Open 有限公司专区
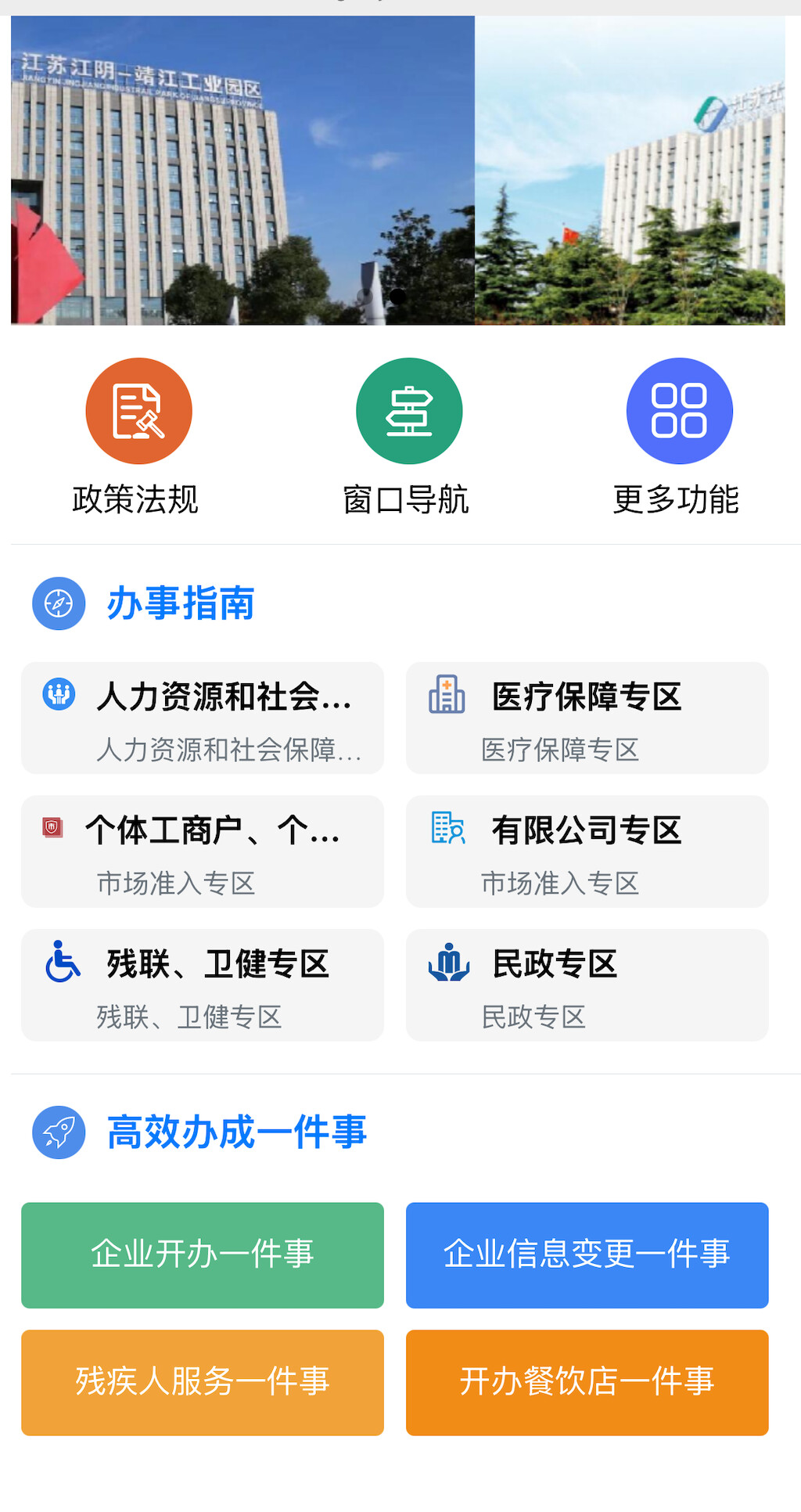The width and height of the screenshot is (801, 1512). coord(587,851)
